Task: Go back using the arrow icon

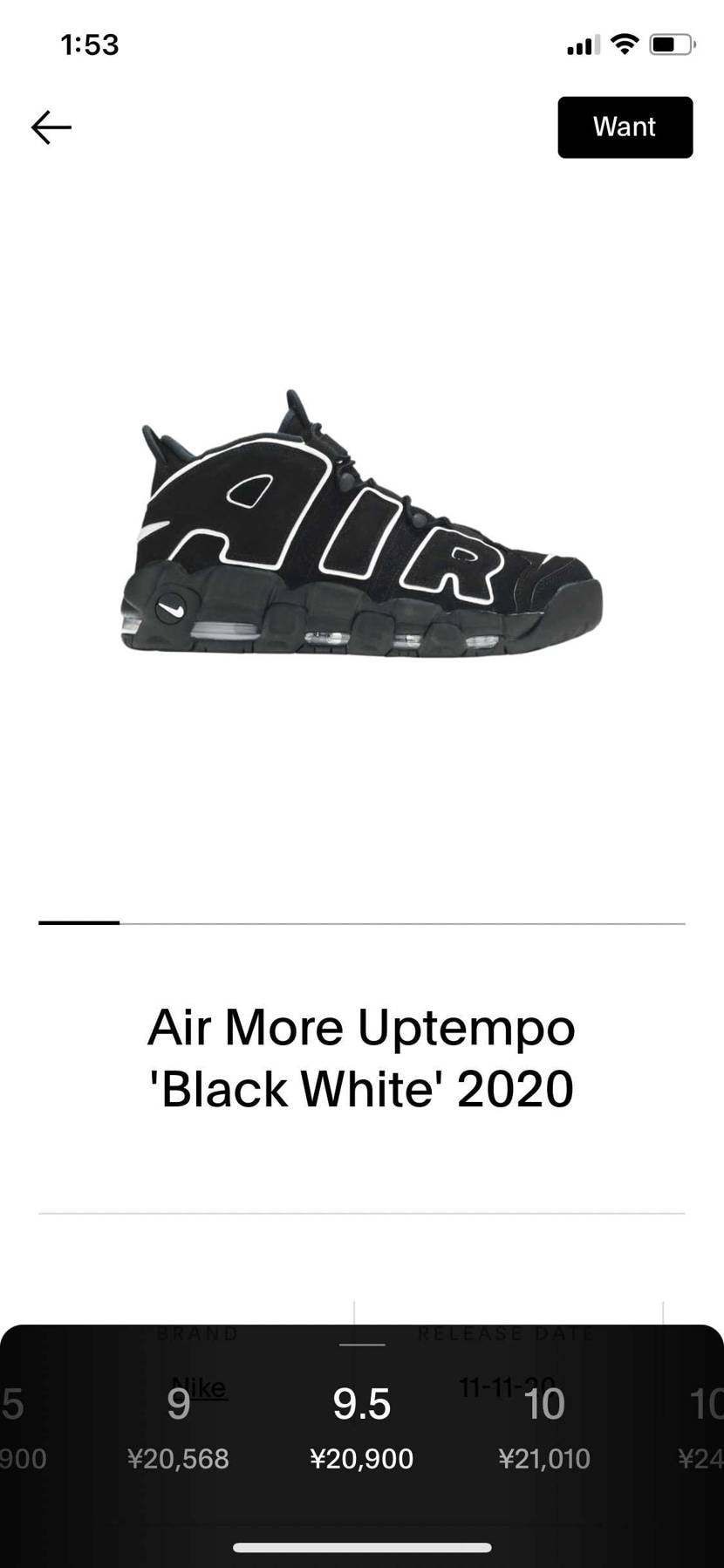Action: (51, 127)
